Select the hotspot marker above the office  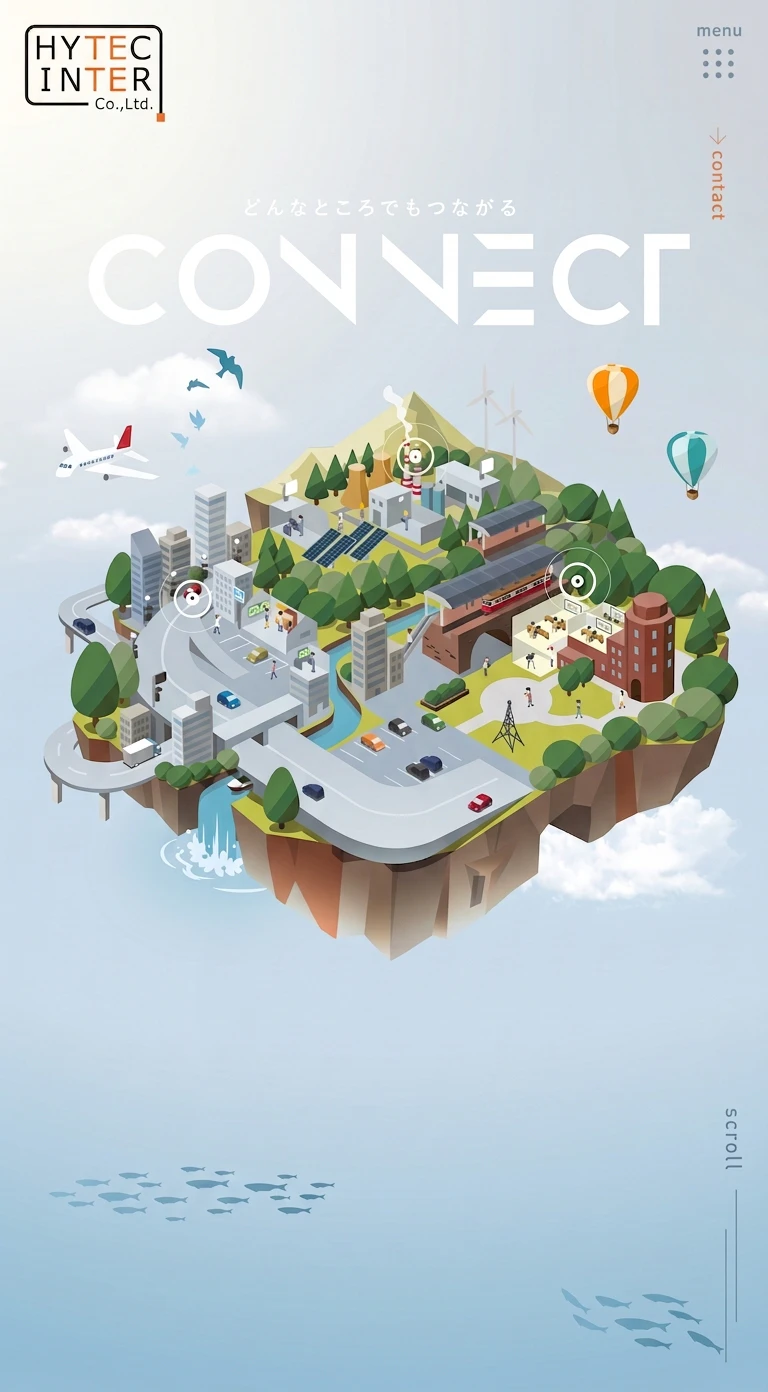[x=576, y=578]
